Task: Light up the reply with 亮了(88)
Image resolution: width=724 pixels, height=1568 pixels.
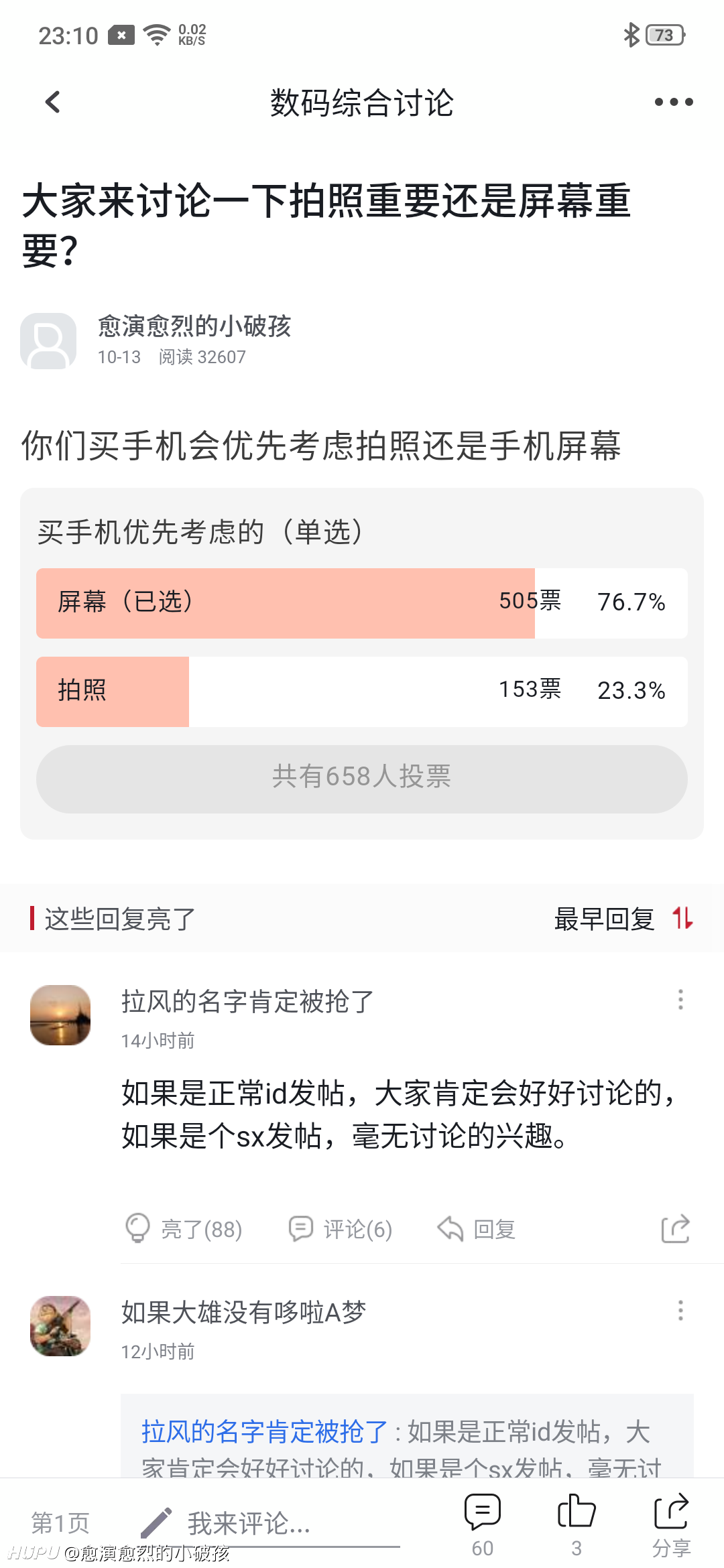Action: click(184, 1229)
